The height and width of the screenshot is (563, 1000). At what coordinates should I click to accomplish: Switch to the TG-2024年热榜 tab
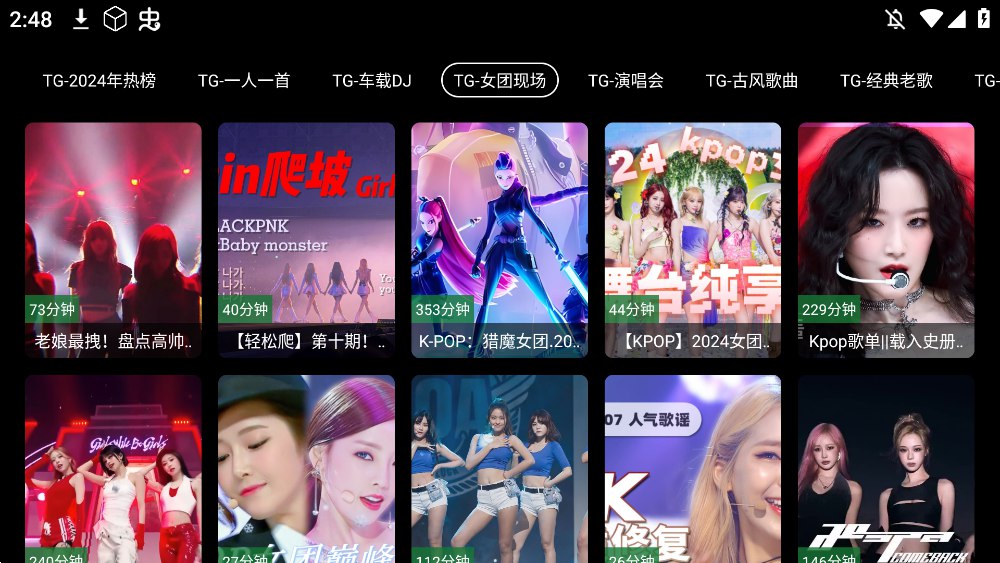[99, 81]
